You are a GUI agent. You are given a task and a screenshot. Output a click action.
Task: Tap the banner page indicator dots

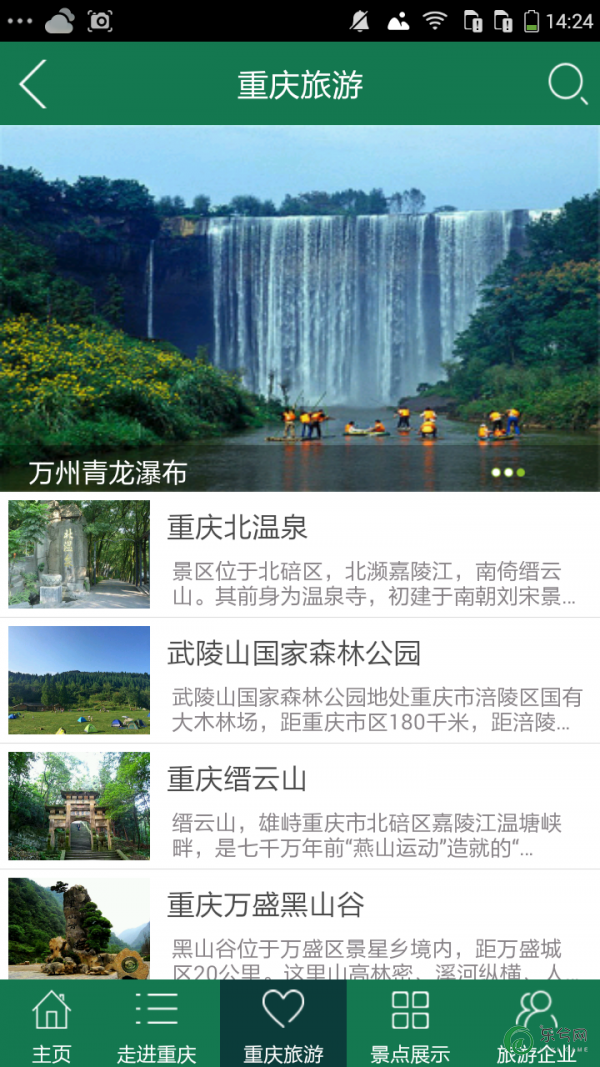click(508, 472)
